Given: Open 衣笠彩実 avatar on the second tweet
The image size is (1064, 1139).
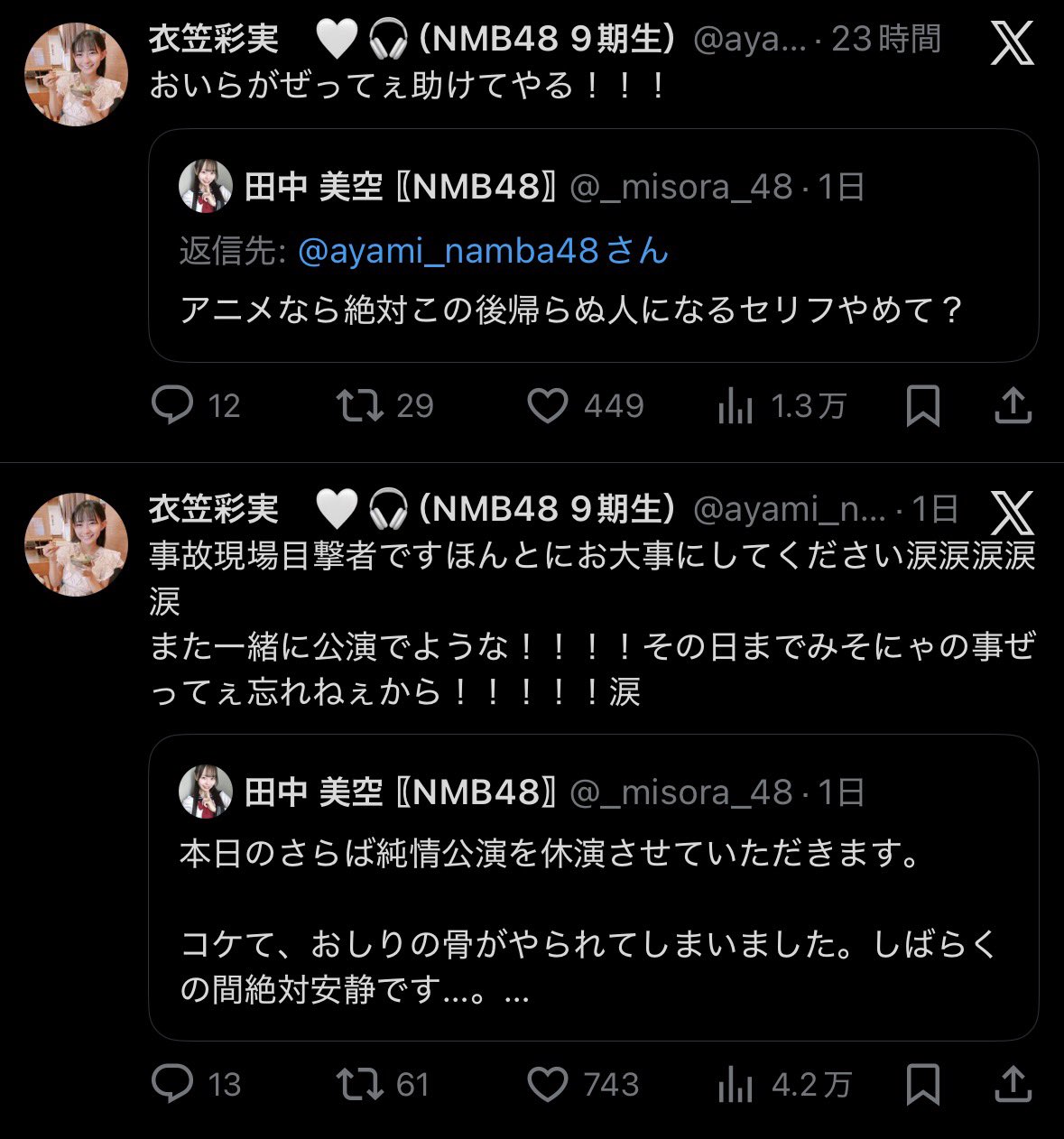Looking at the screenshot, I should coord(76,544).
